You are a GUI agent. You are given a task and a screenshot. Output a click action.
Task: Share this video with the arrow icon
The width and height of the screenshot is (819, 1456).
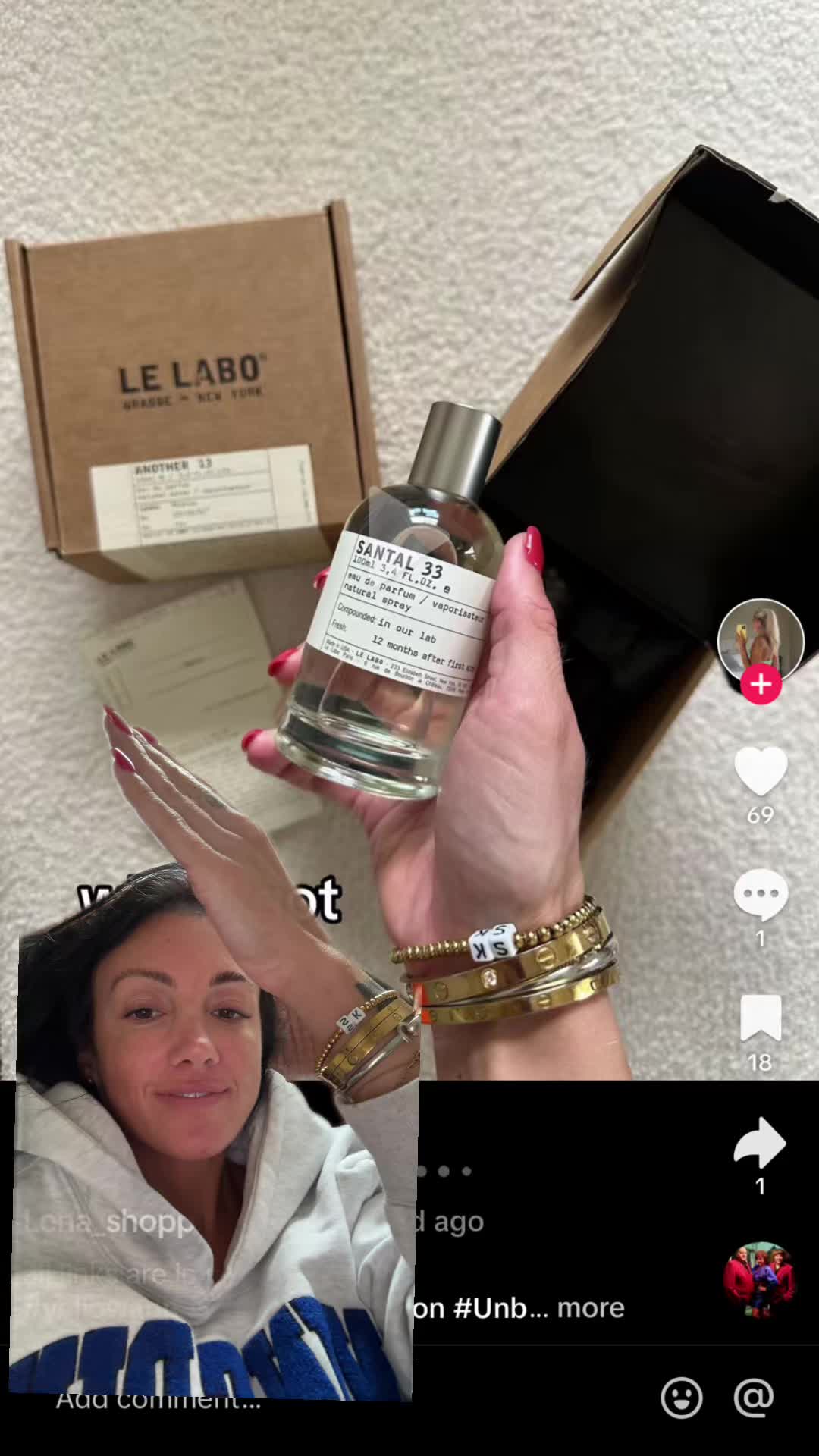(x=761, y=1143)
